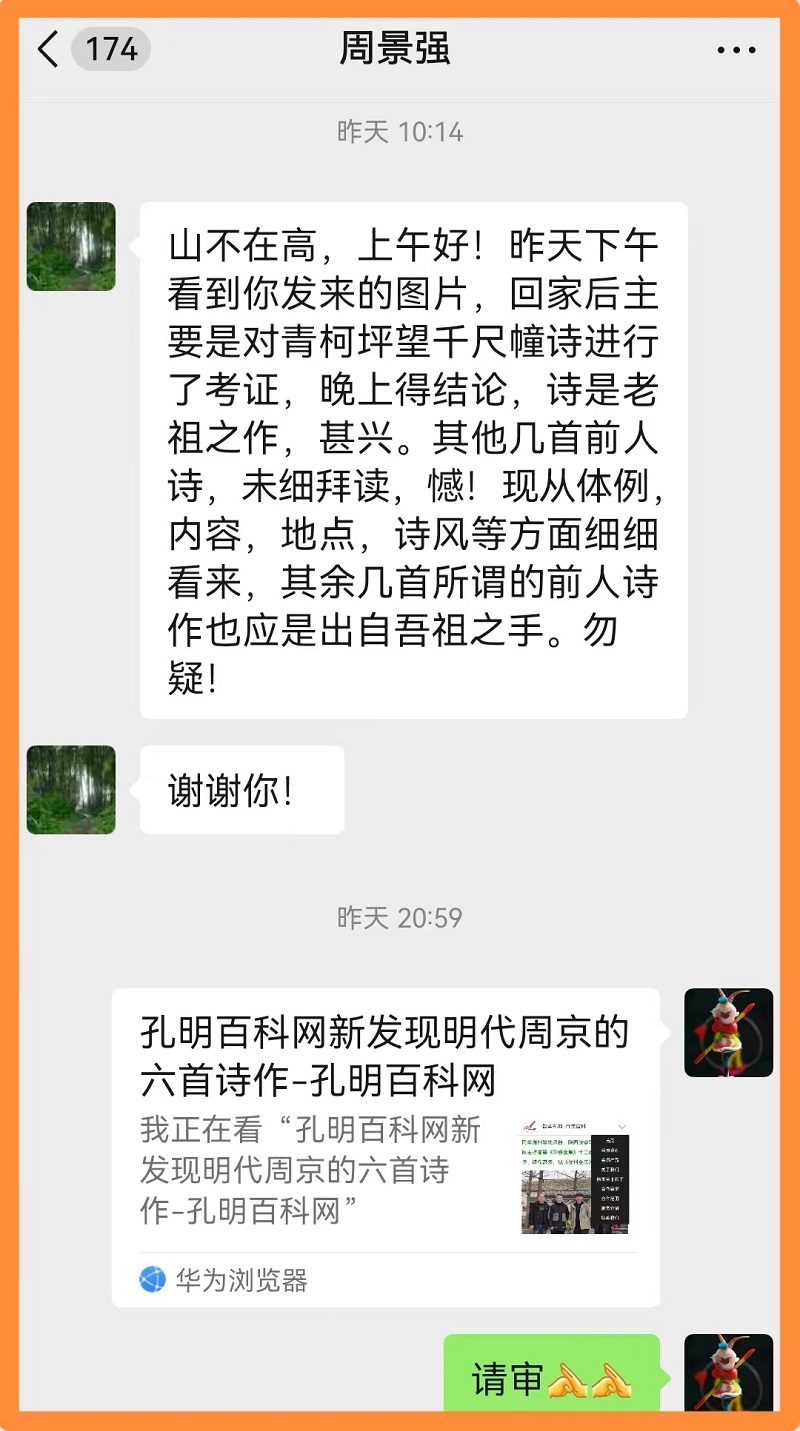Go back to the chat list
Viewport: 800px width, 1431px height.
pyautogui.click(x=48, y=48)
